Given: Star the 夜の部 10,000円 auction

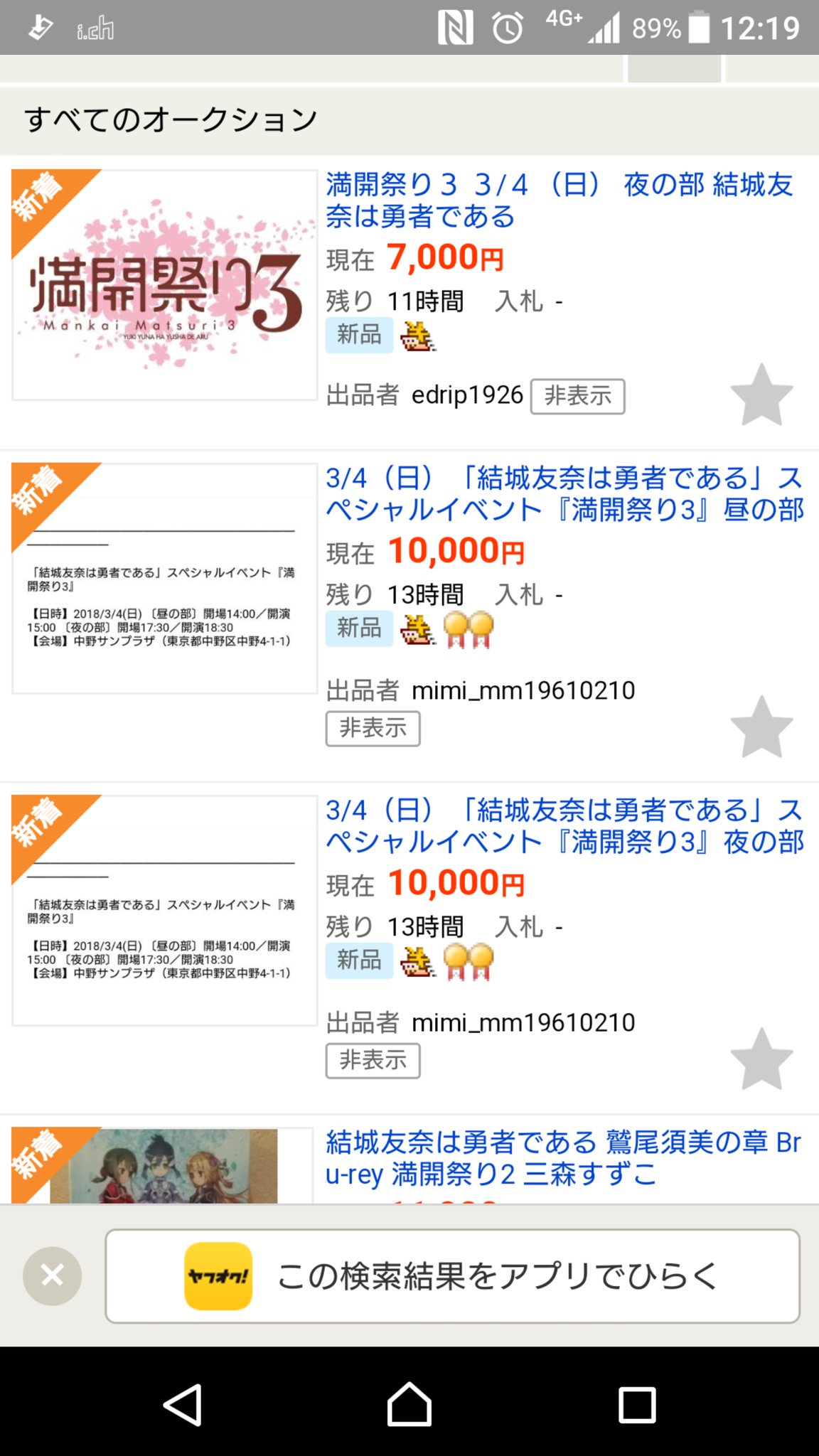Looking at the screenshot, I should 761,1059.
